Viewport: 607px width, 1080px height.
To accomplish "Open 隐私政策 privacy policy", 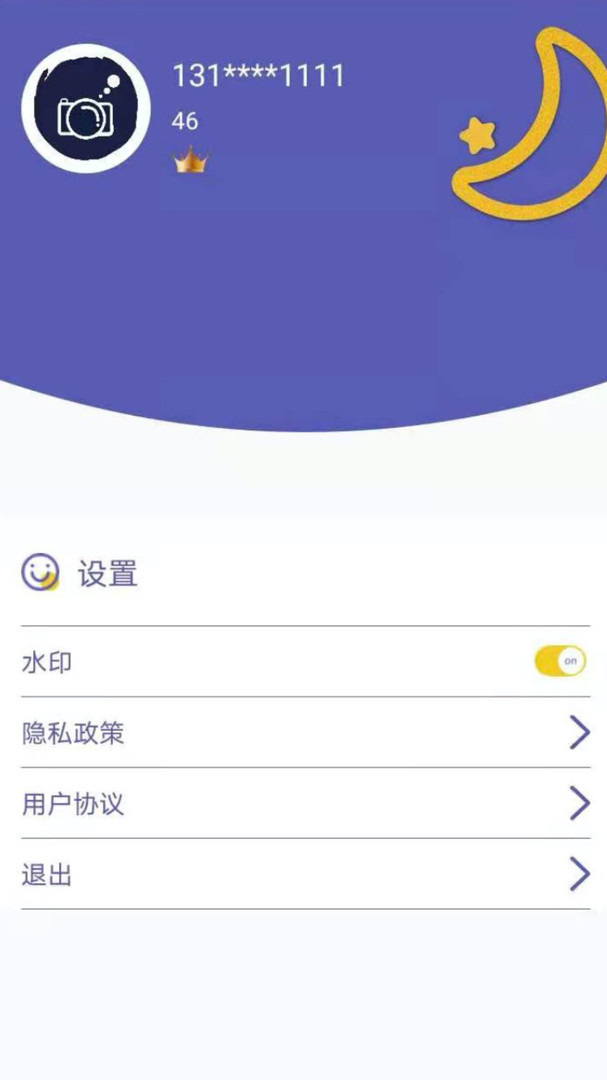I will (x=305, y=732).
